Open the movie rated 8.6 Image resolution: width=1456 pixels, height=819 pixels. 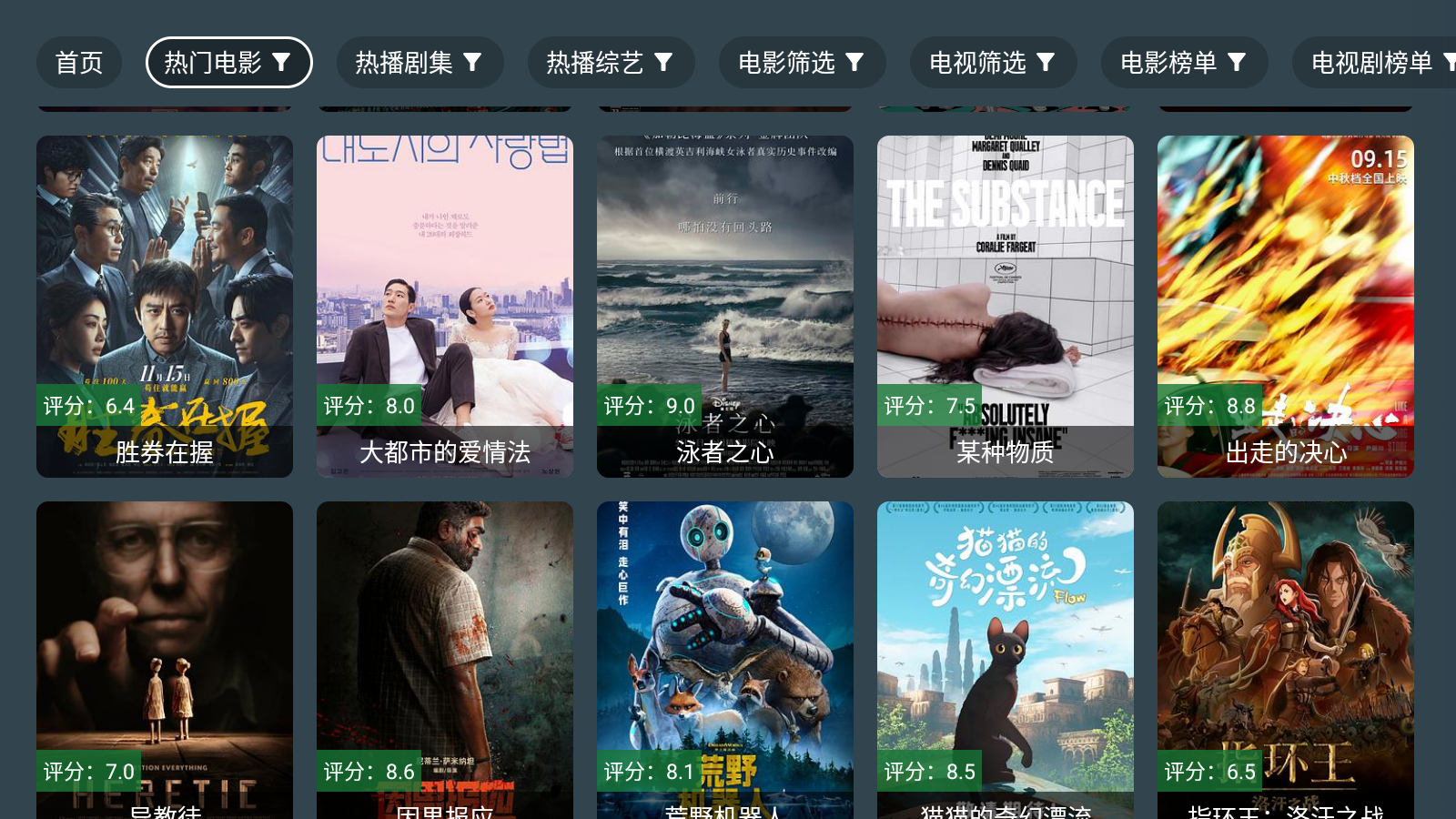[x=445, y=660]
